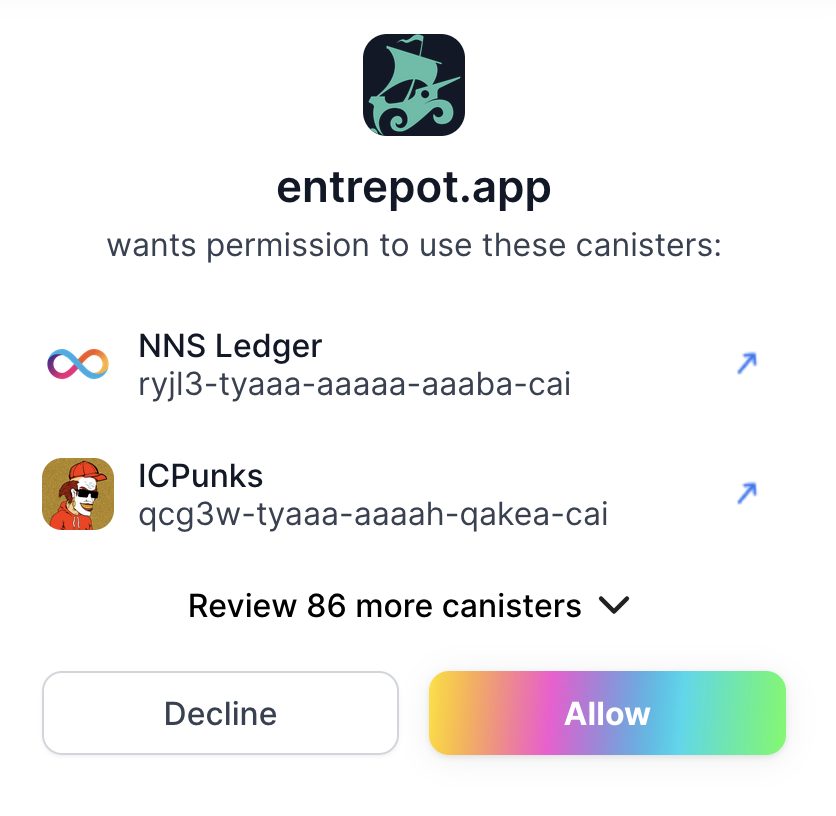Expand Review 86 more canisters
The image size is (836, 816).
pos(409,606)
